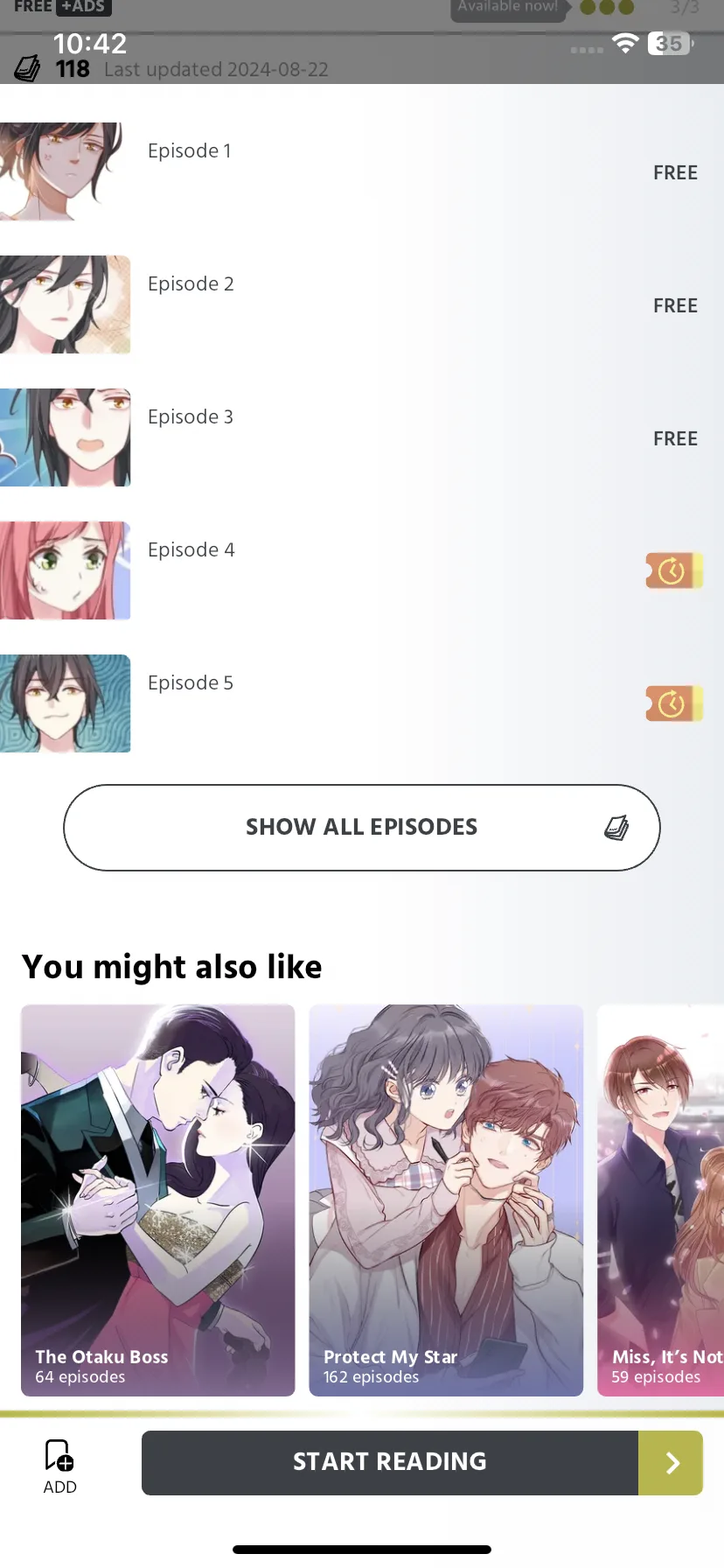Open the Miss, It's Not comic card
The height and width of the screenshot is (1568, 724).
point(661,1199)
